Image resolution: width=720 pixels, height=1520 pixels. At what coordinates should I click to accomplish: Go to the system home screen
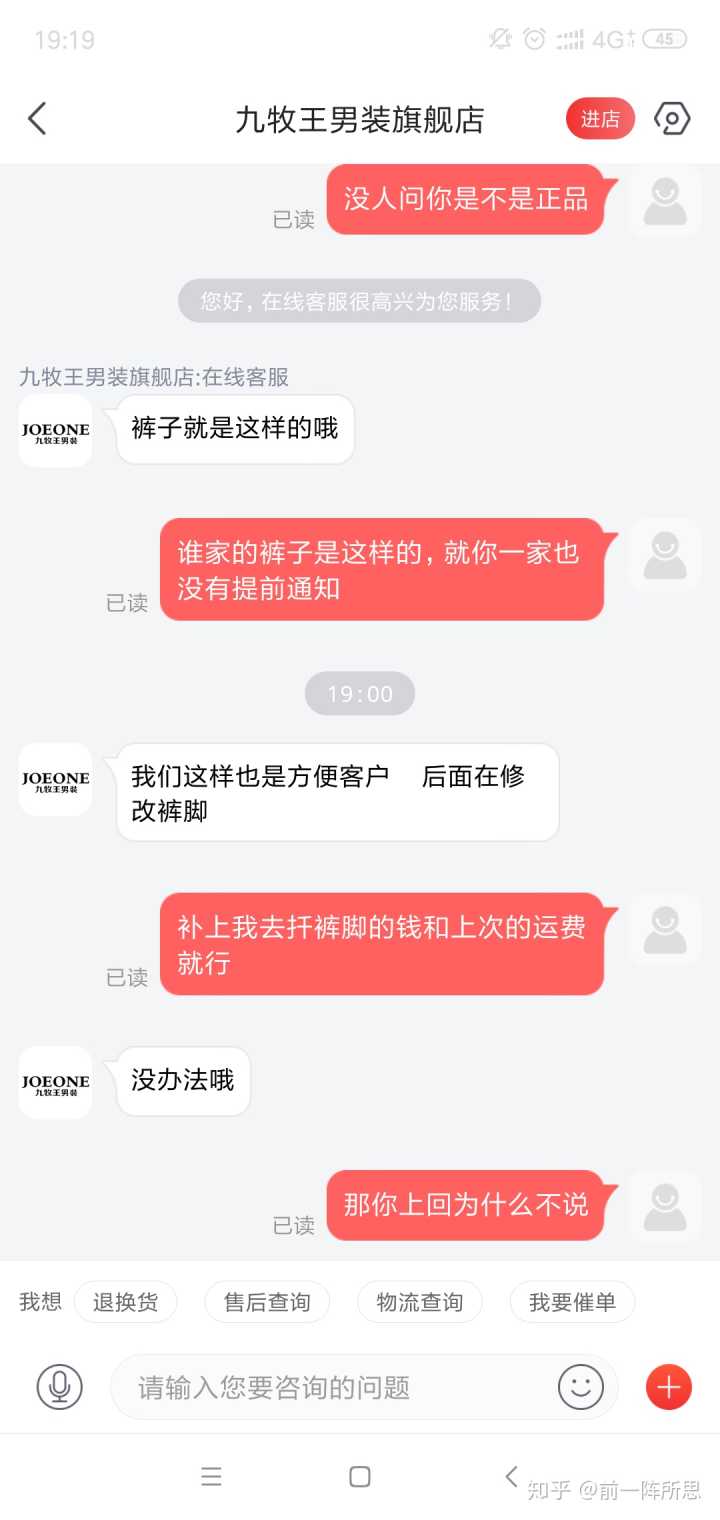coord(360,1477)
